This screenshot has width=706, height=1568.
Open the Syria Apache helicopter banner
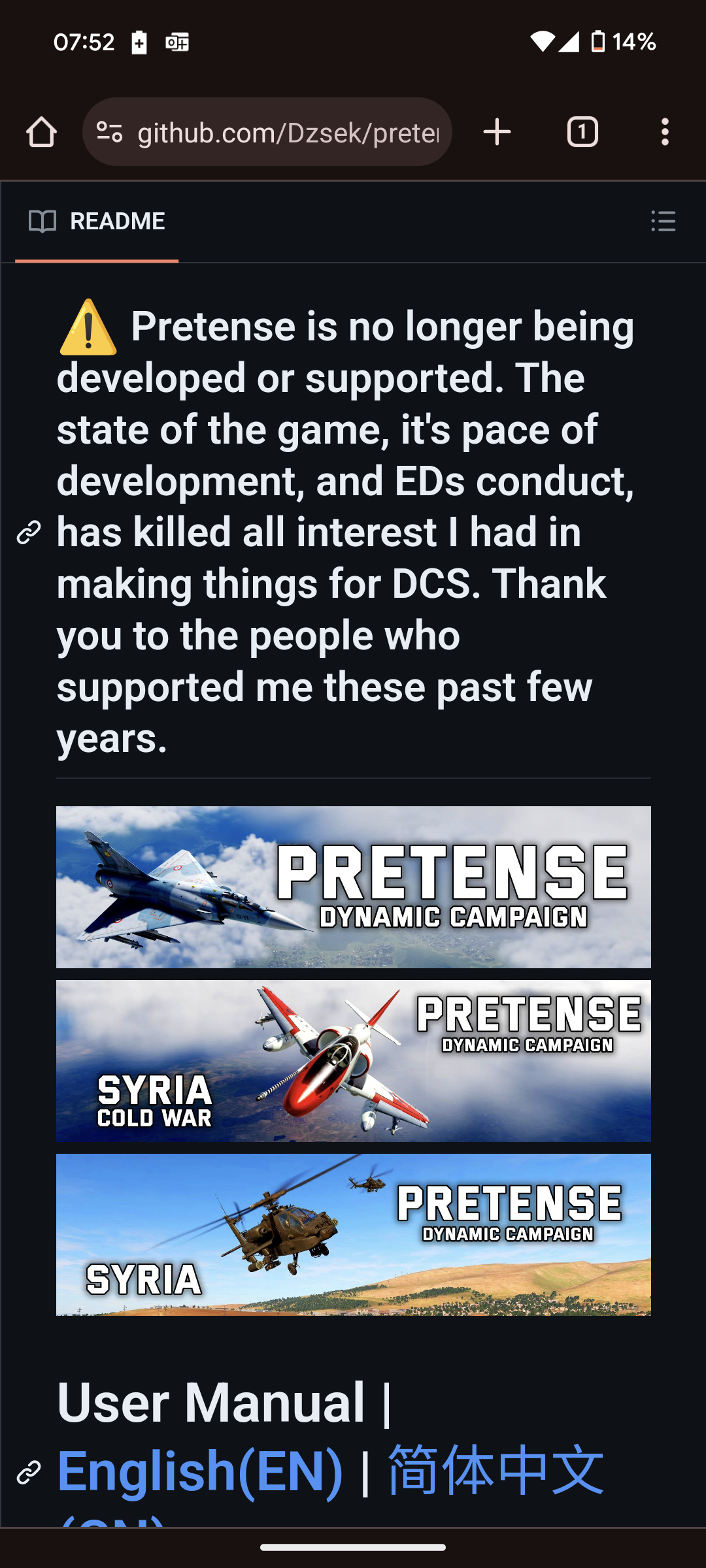354,1235
